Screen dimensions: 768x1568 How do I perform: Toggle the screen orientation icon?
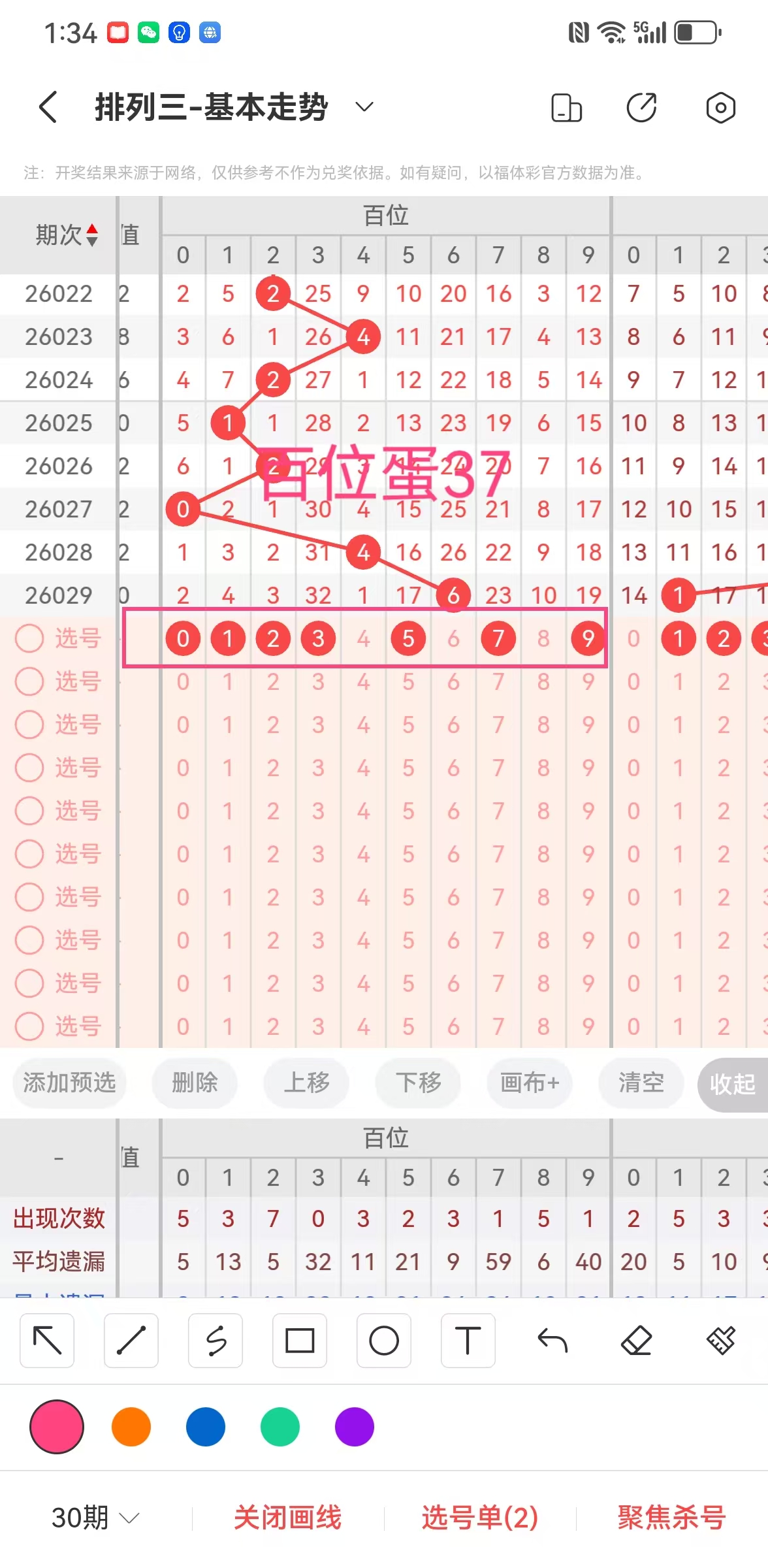[x=566, y=108]
